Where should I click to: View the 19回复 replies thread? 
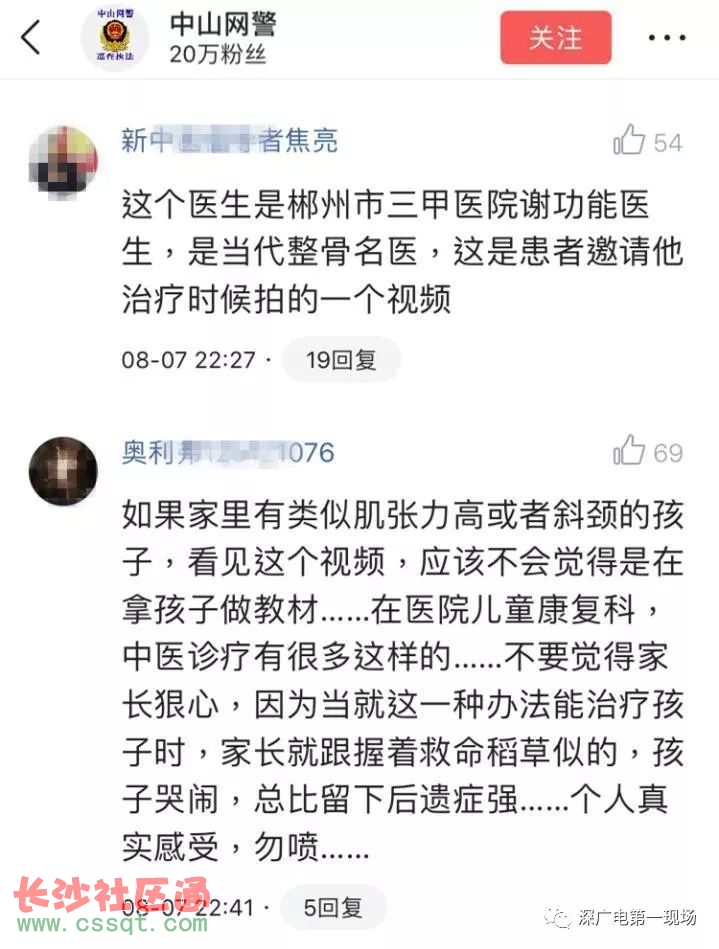pyautogui.click(x=341, y=360)
